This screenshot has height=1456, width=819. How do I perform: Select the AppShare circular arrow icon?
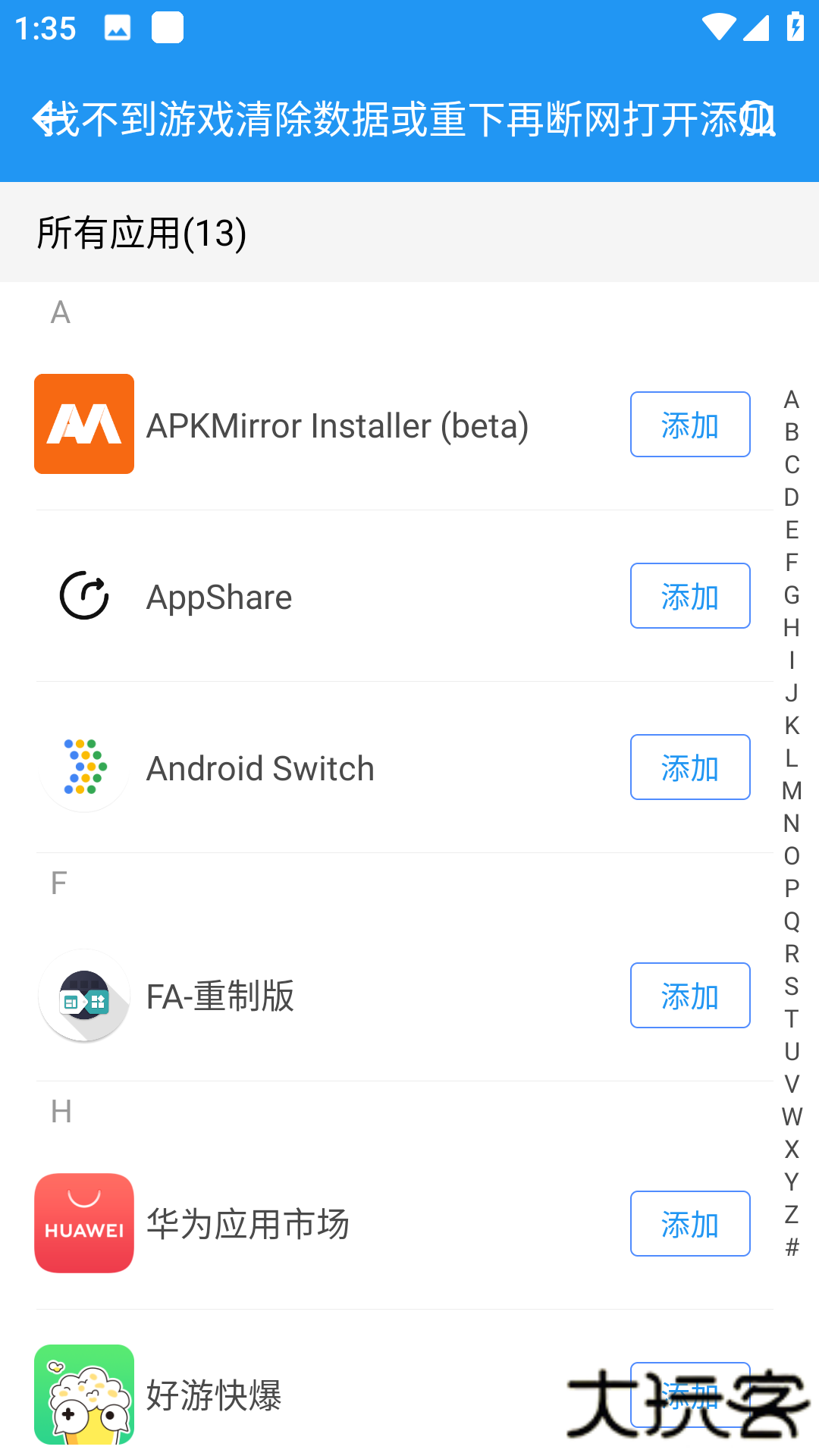(x=83, y=595)
